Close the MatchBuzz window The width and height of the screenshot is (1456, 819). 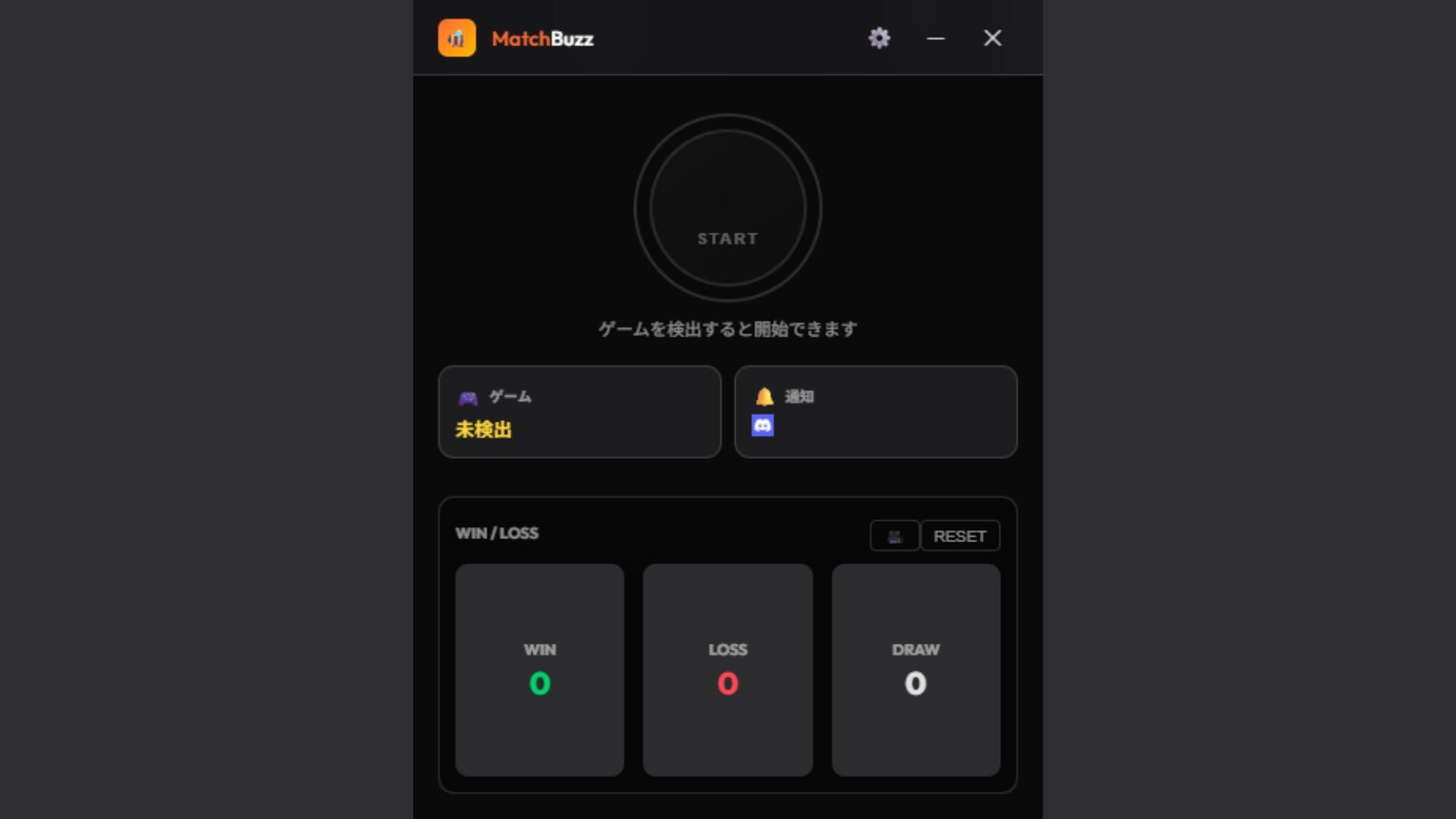993,38
